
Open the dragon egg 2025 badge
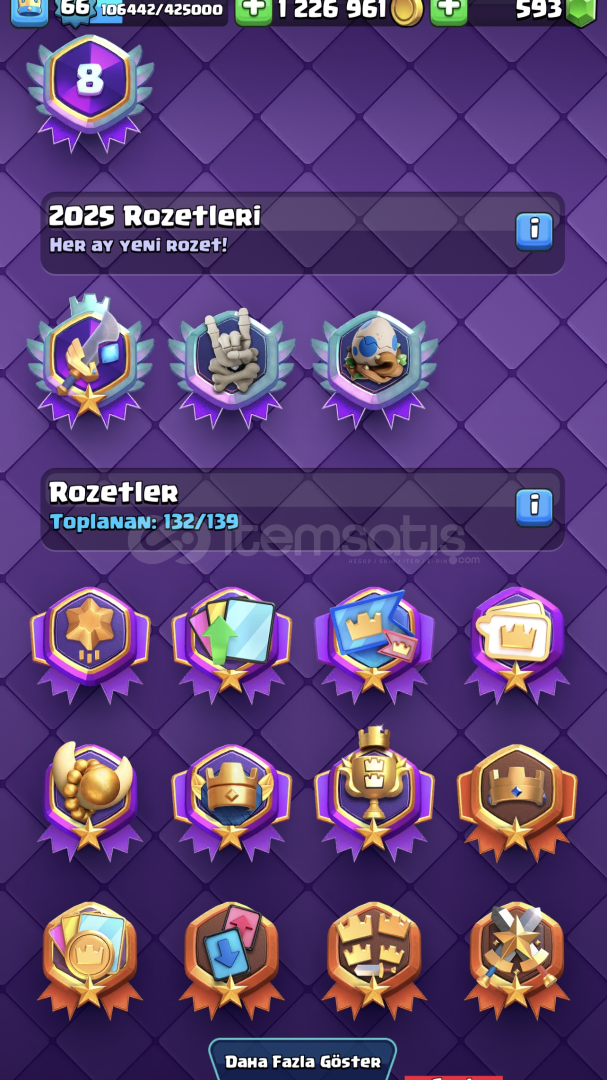374,358
